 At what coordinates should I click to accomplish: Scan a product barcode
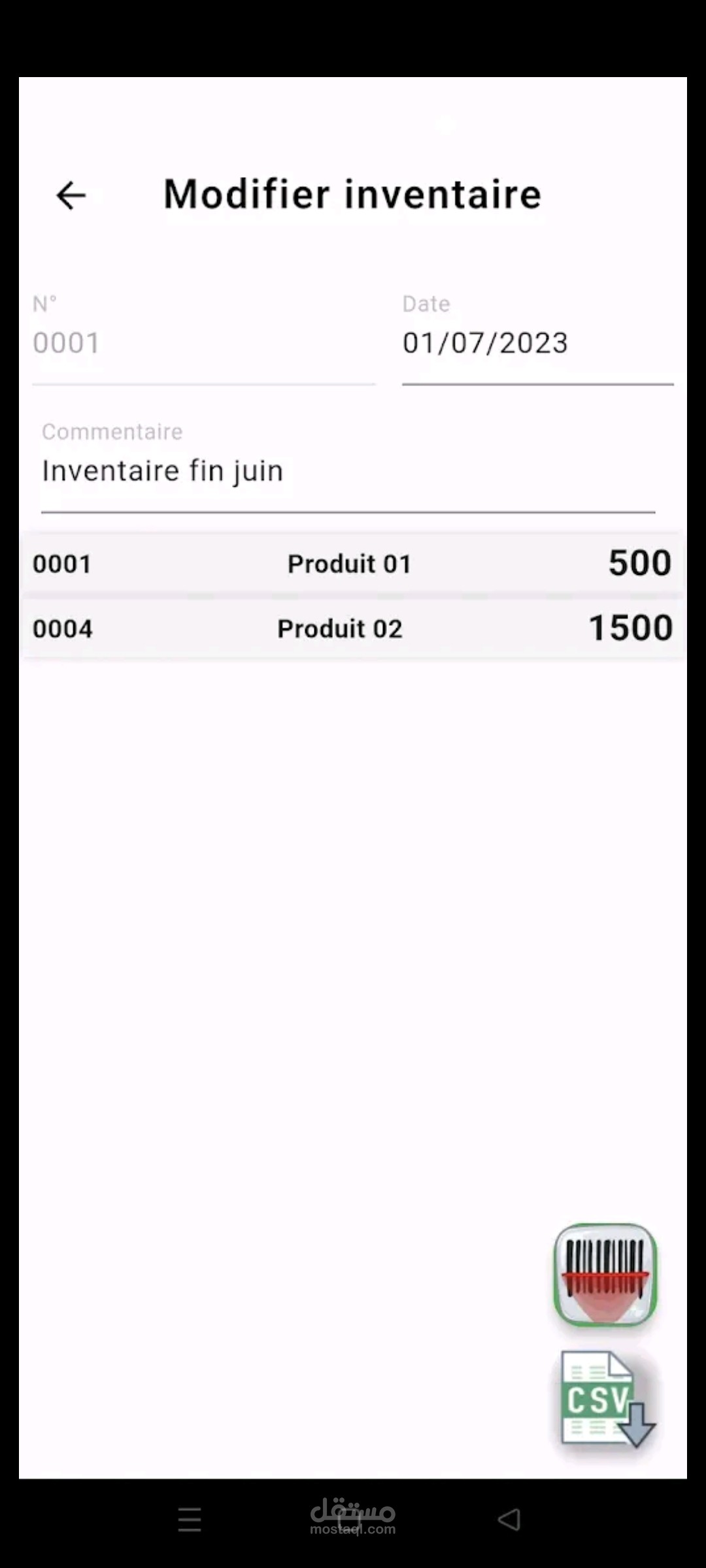pos(605,1275)
